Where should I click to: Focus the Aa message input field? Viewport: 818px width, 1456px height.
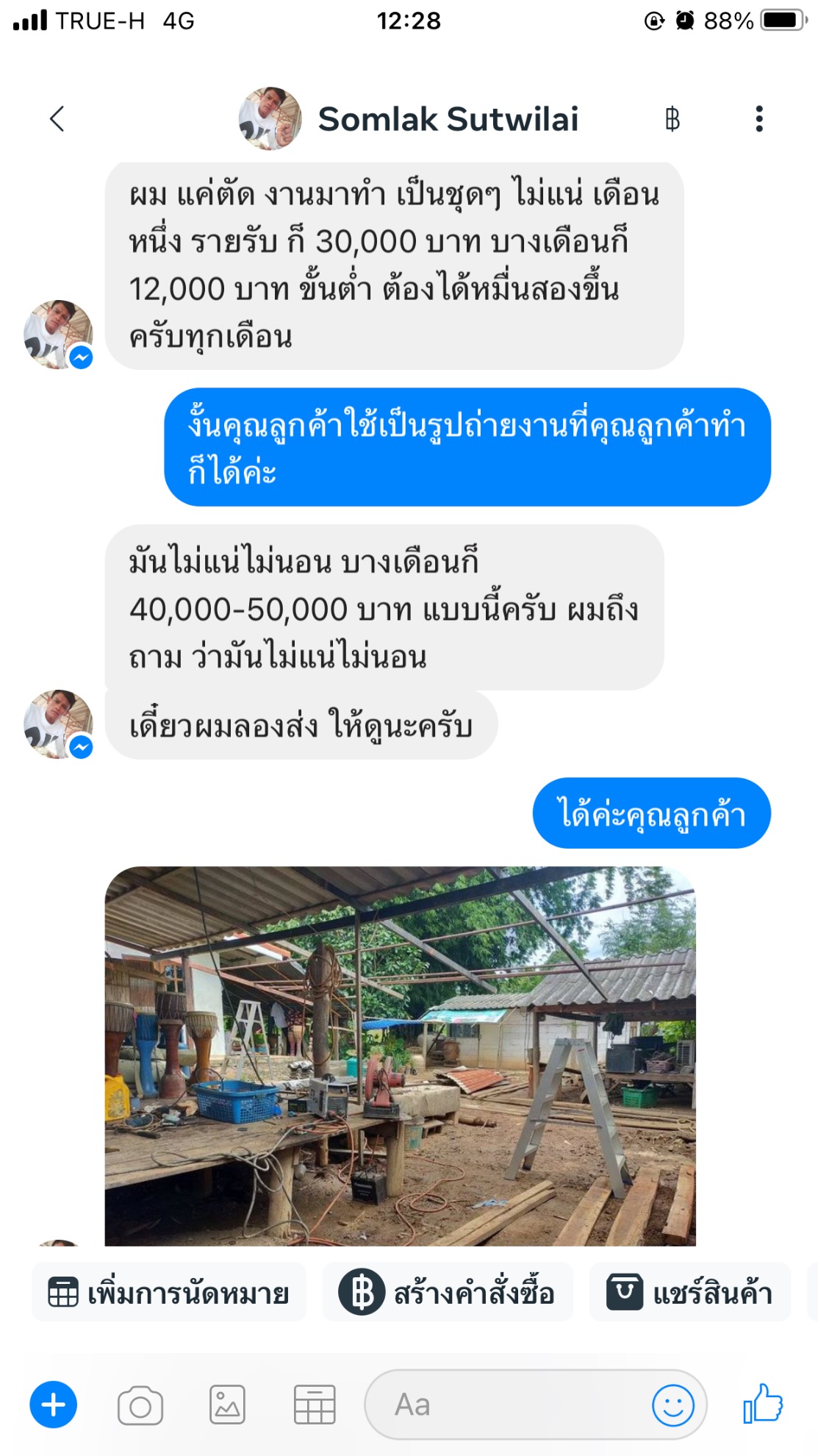pyautogui.click(x=514, y=1405)
